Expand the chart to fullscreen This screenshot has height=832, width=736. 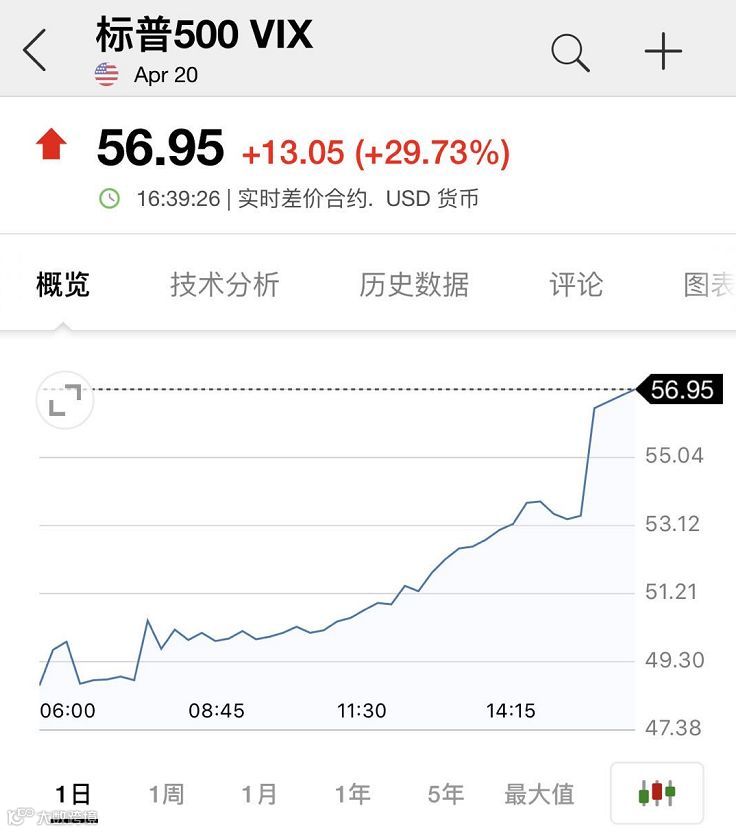65,401
